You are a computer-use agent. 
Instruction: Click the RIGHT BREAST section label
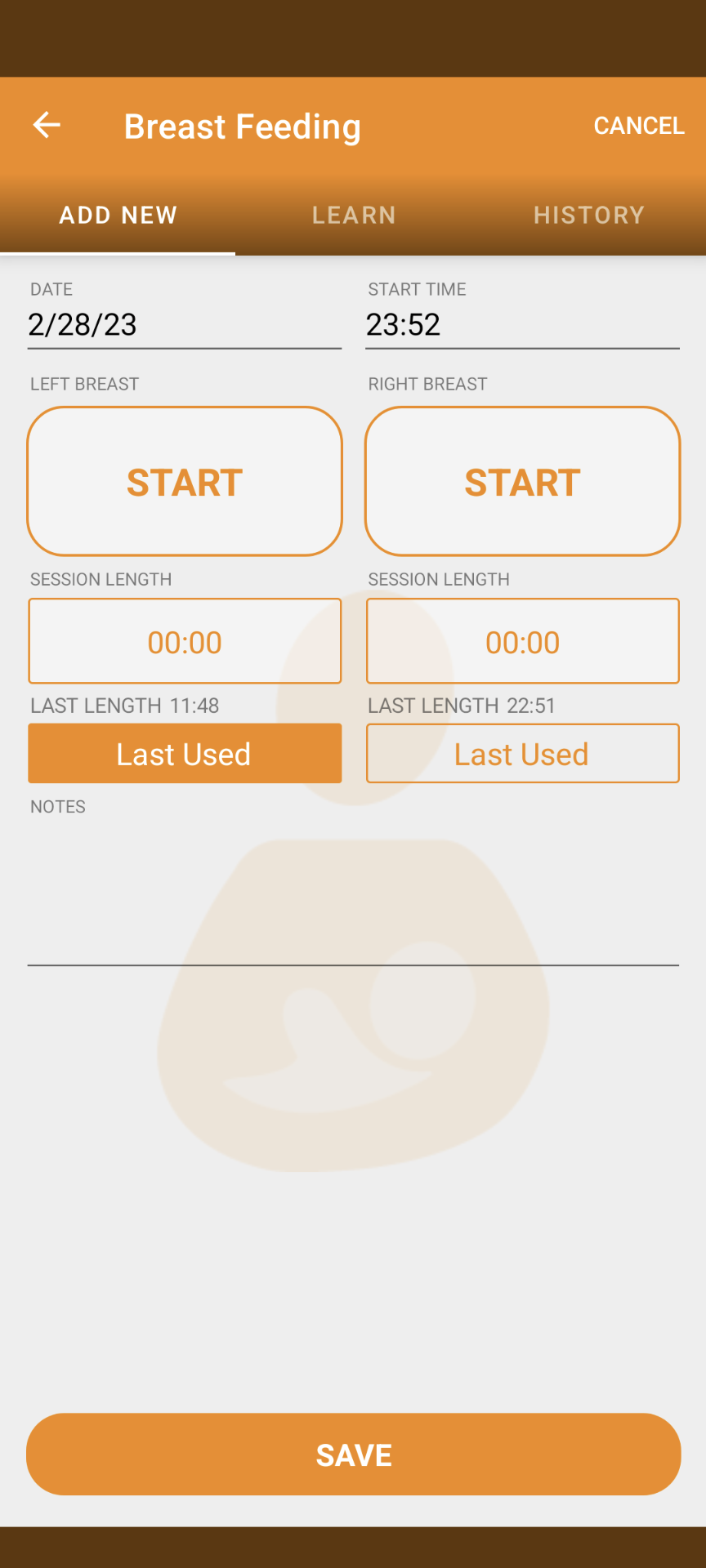tap(427, 384)
